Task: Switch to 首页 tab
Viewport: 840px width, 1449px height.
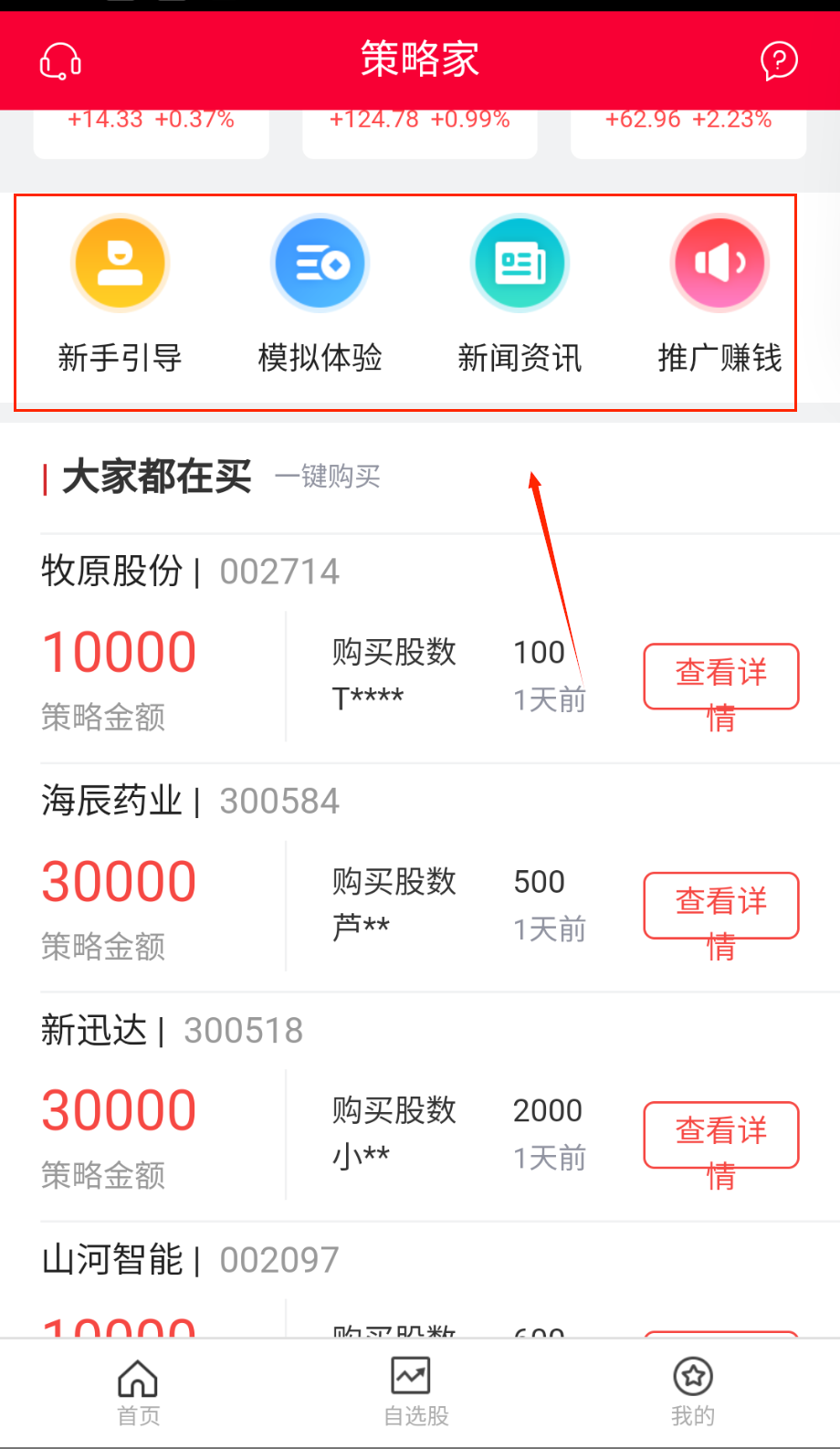Action: 139,1392
